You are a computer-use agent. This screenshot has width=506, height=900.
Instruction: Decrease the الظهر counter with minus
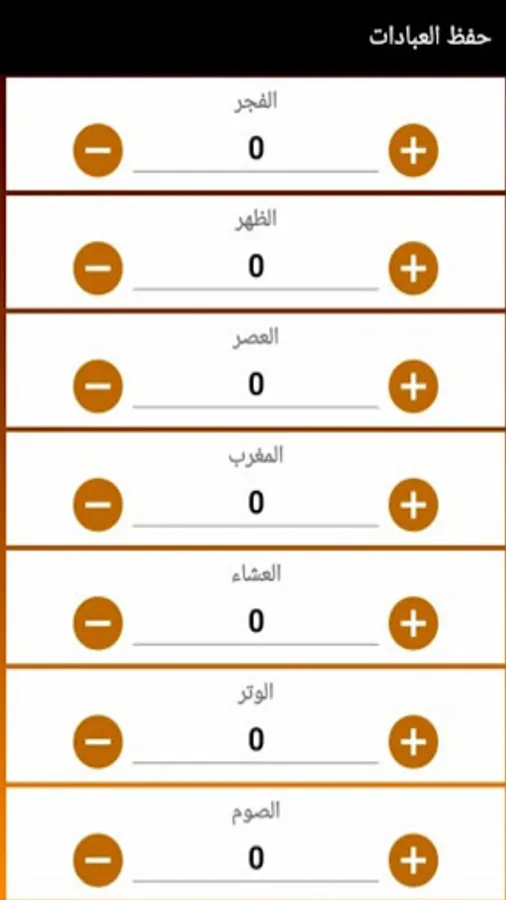tap(98, 268)
